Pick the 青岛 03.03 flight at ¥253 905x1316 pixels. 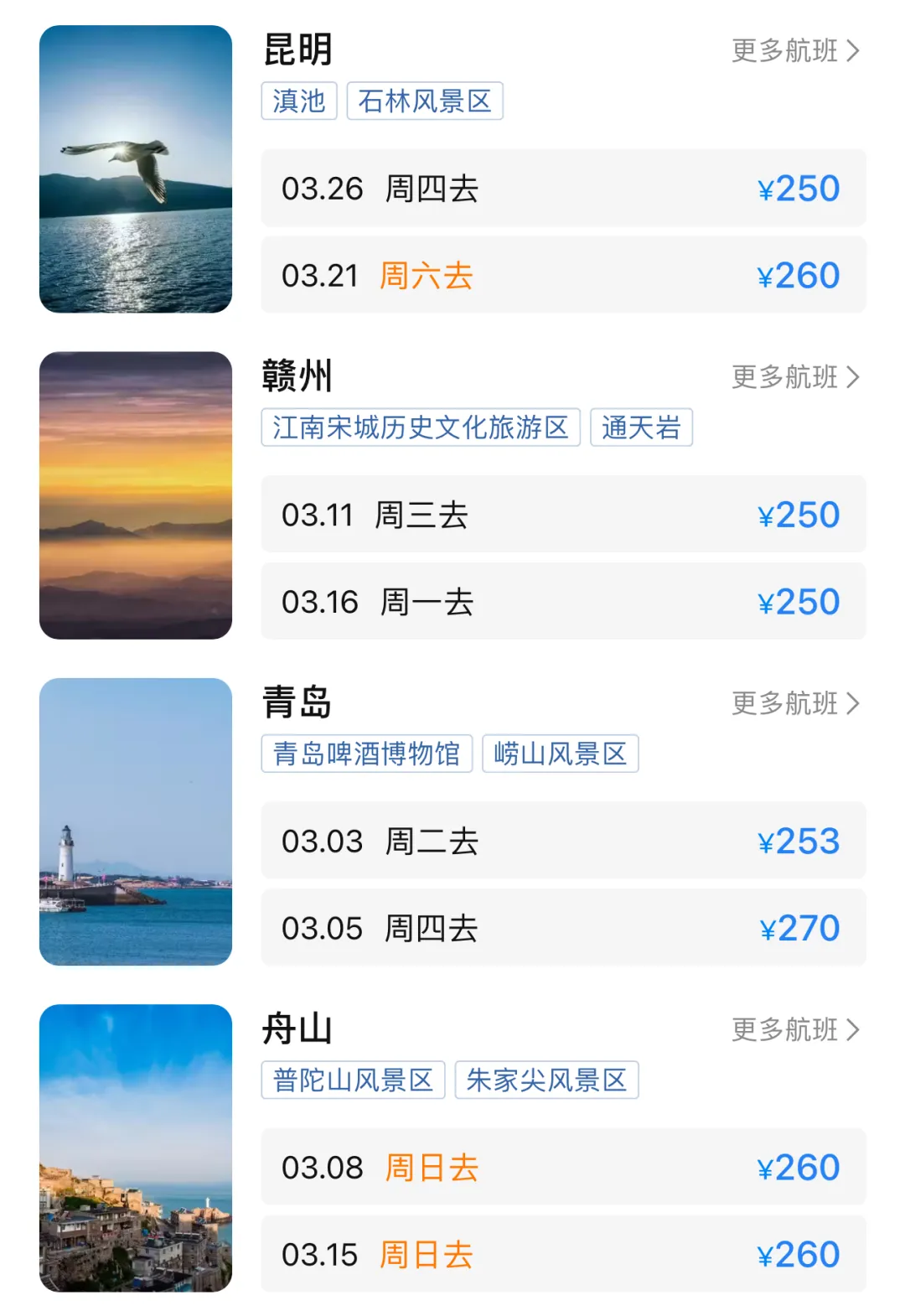[563, 841]
